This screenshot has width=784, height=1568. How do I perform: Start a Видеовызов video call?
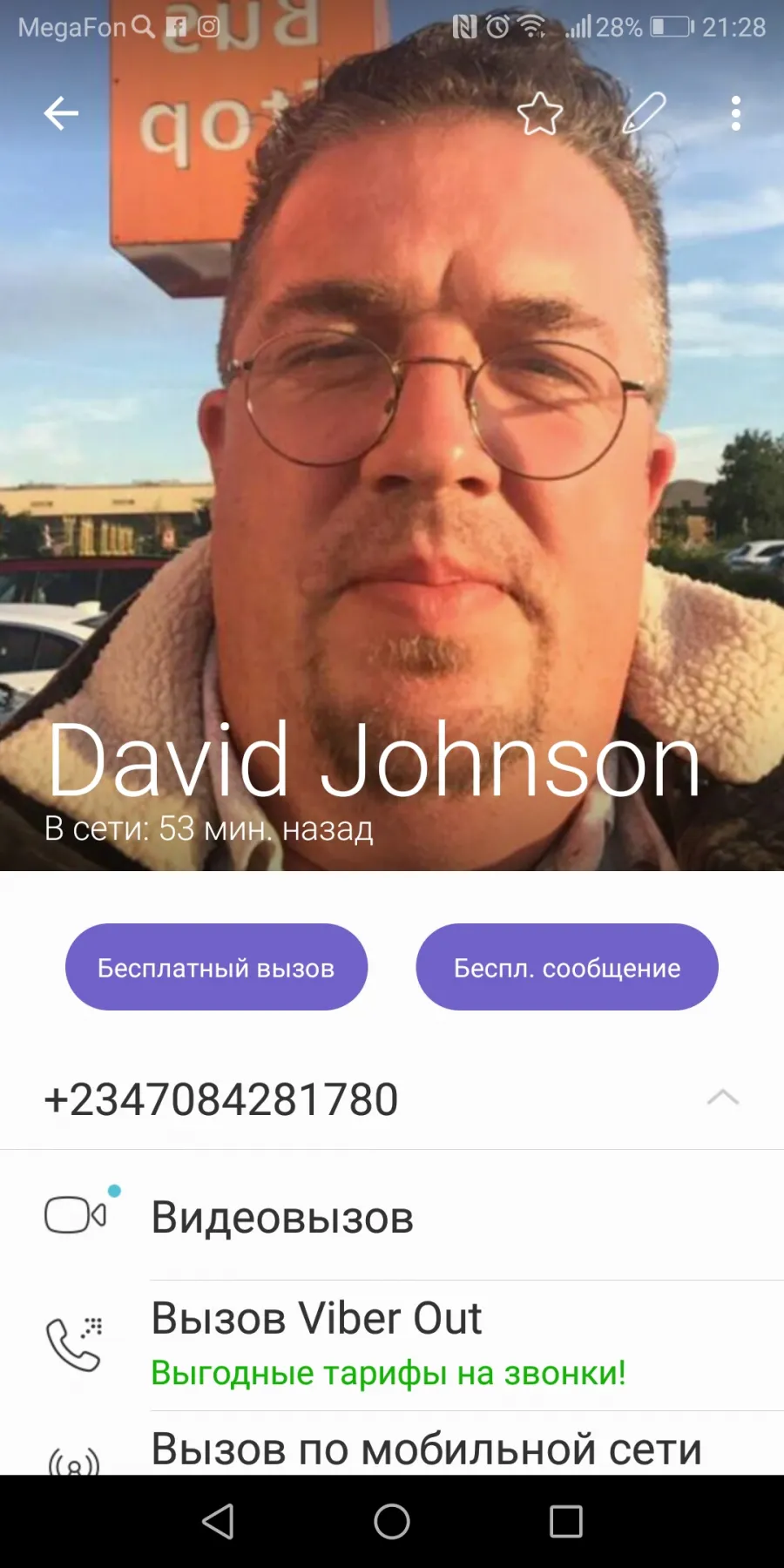coord(392,1216)
